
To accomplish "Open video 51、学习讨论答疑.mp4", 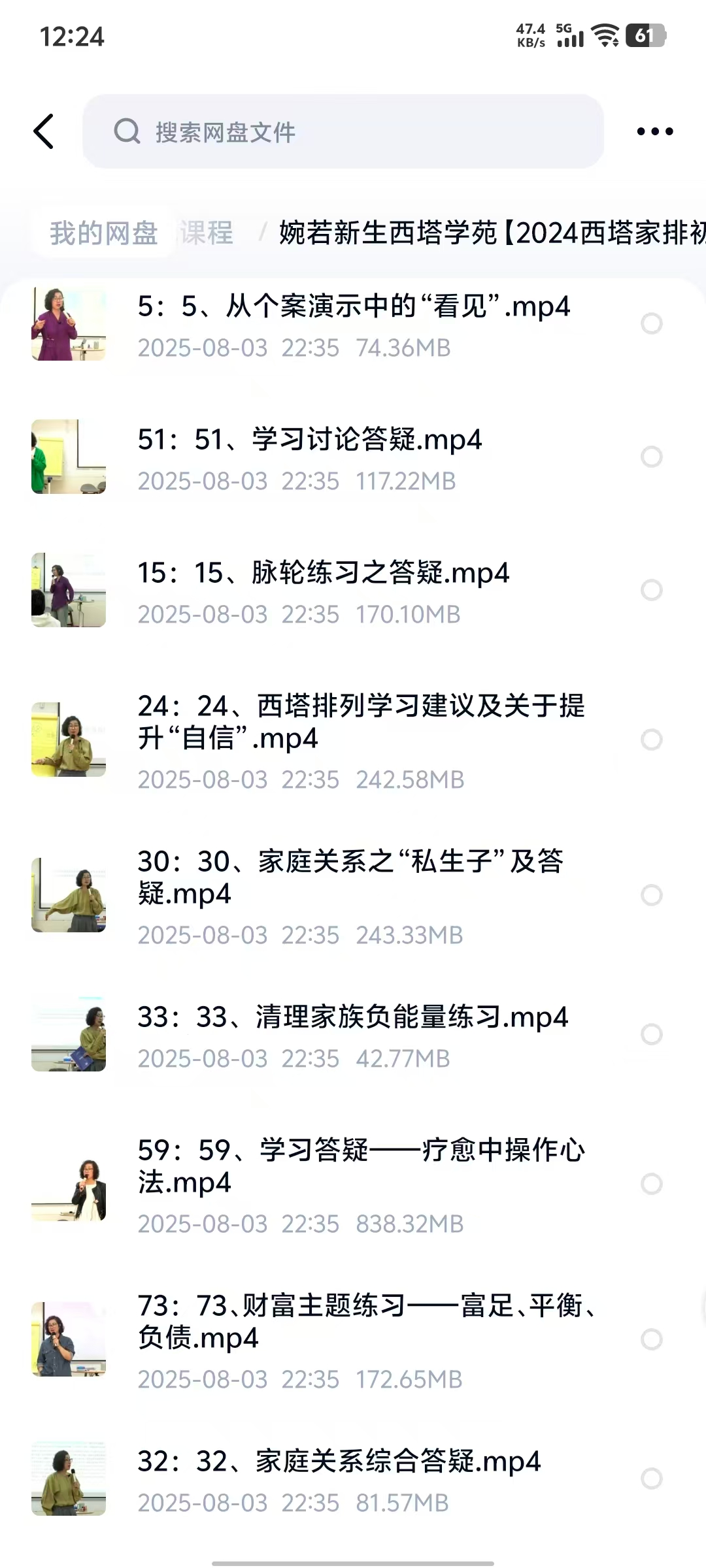I will 310,440.
